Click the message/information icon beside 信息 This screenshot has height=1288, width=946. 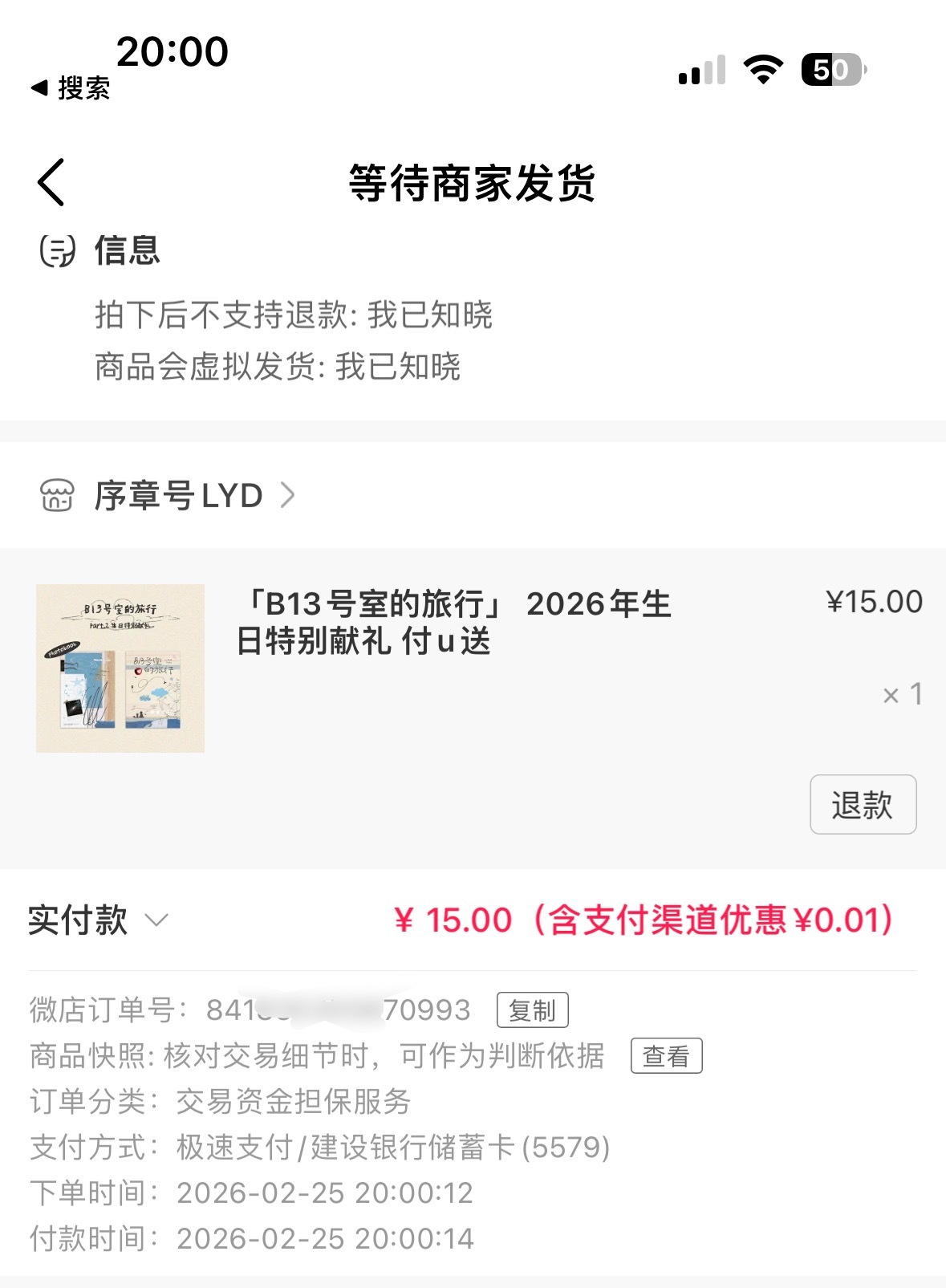pos(55,250)
